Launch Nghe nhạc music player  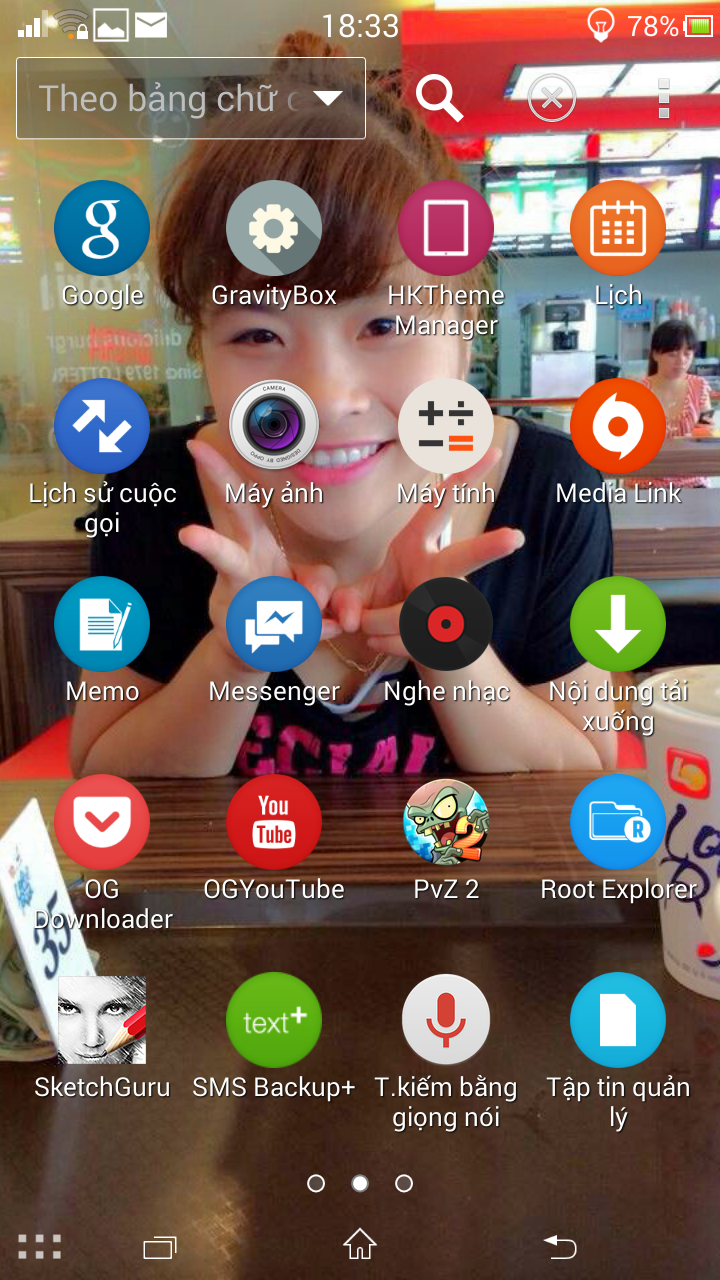(x=446, y=624)
